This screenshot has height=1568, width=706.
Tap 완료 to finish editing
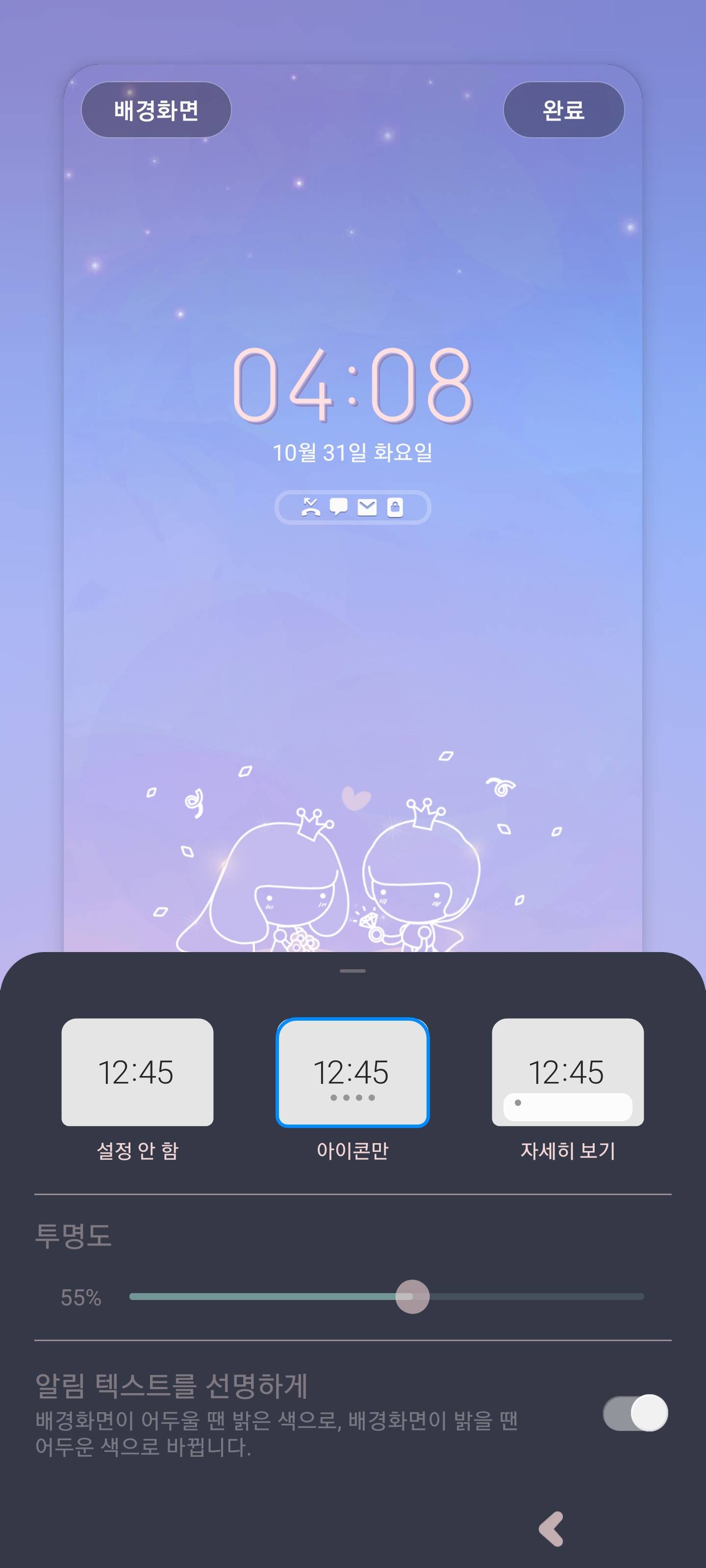(563, 110)
